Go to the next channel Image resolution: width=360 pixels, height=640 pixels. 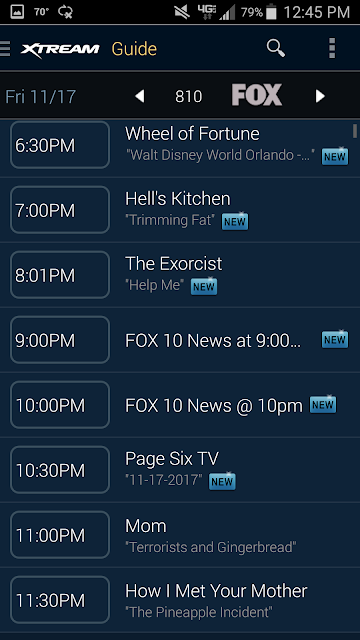[x=320, y=97]
